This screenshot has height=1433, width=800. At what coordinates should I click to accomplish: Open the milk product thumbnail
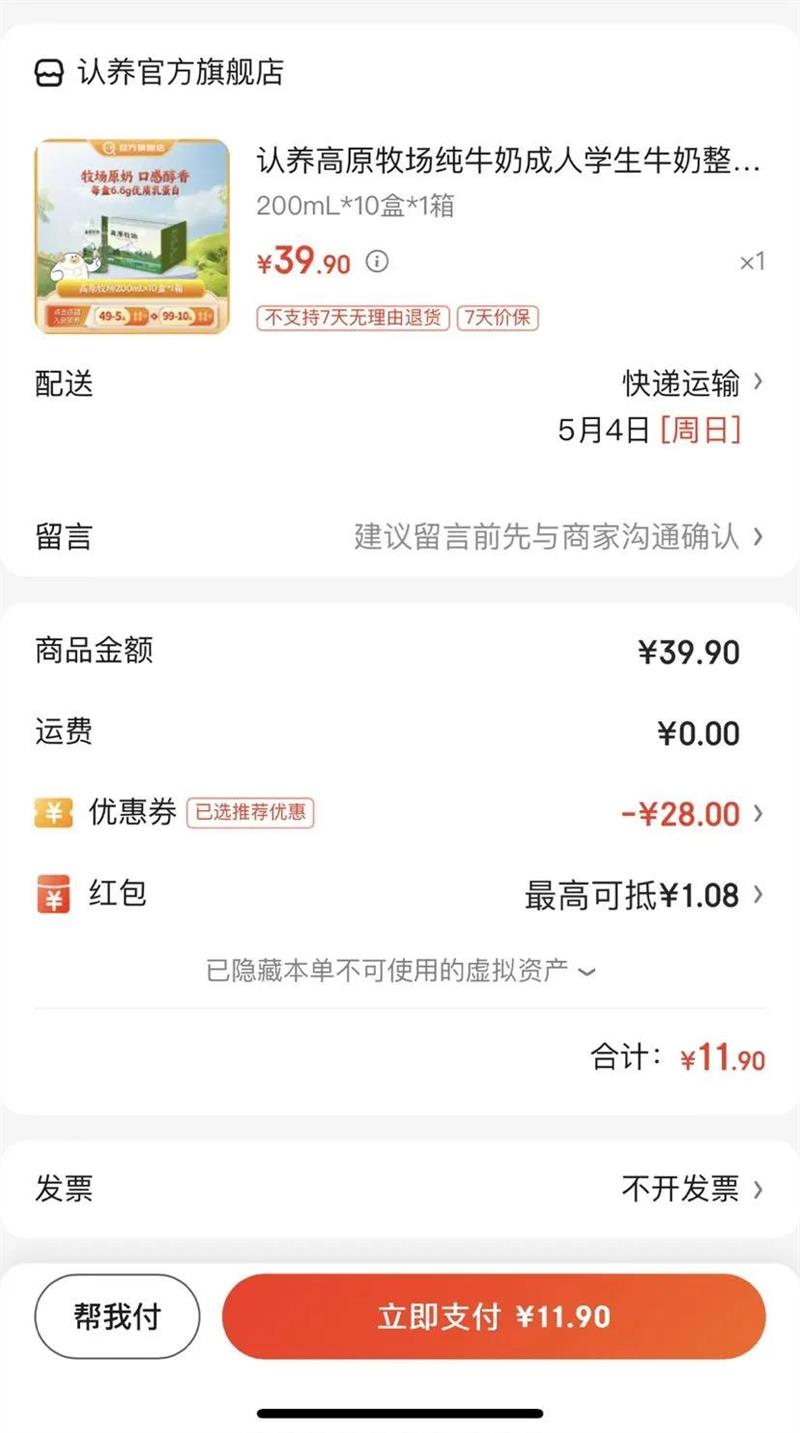(x=132, y=236)
